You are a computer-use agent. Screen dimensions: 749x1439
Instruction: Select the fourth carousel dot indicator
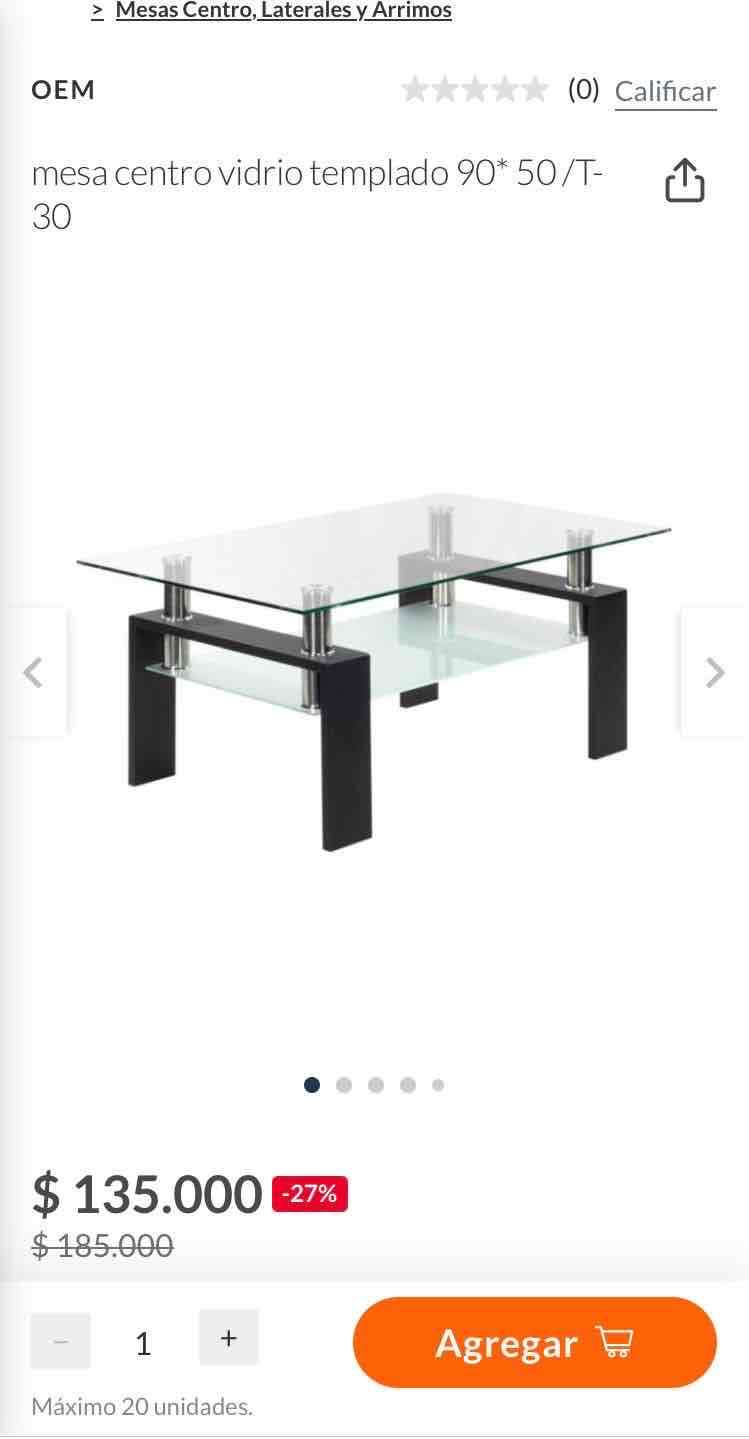point(407,1084)
